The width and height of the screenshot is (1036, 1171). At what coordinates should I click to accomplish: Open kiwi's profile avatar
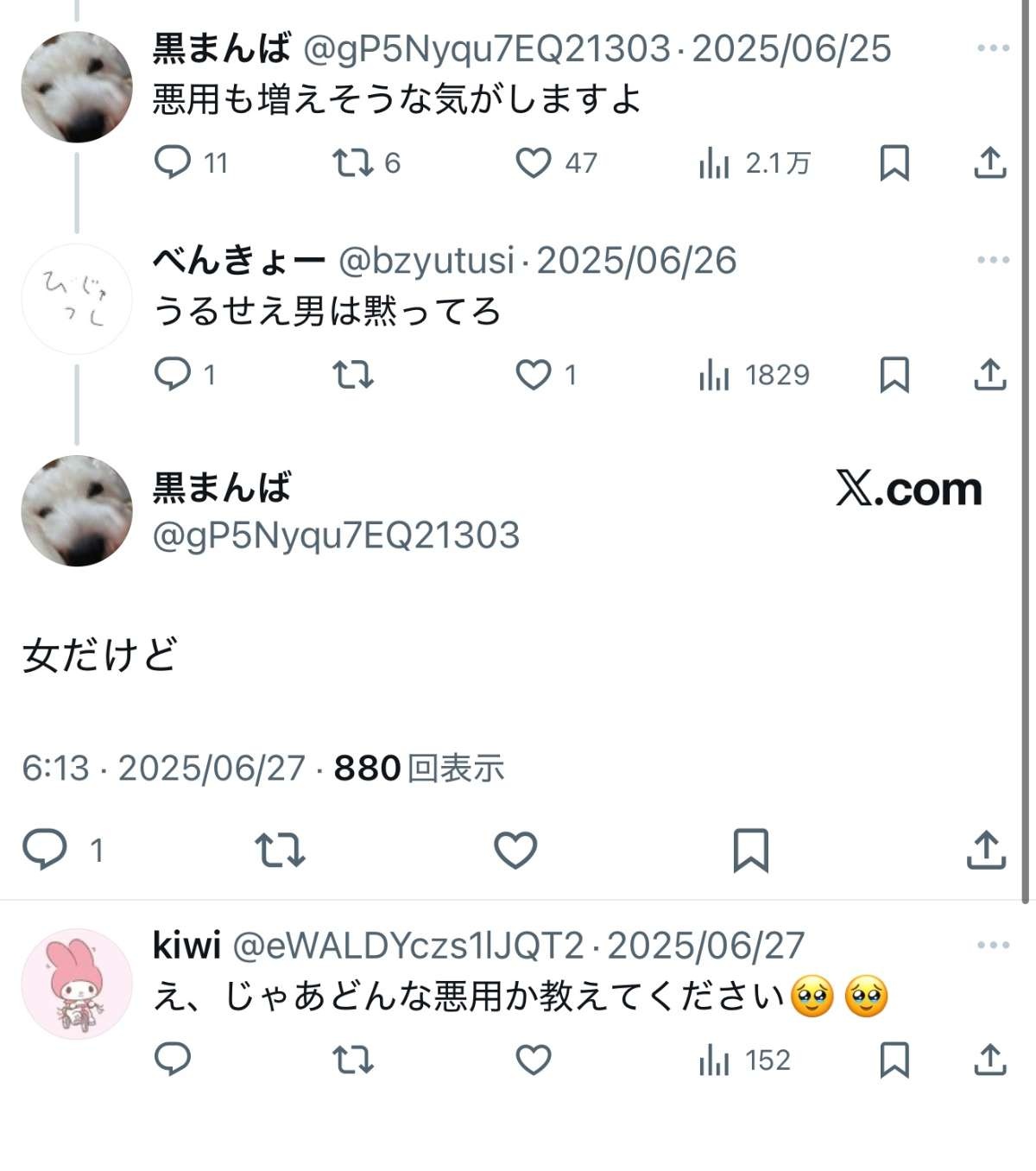click(x=77, y=984)
